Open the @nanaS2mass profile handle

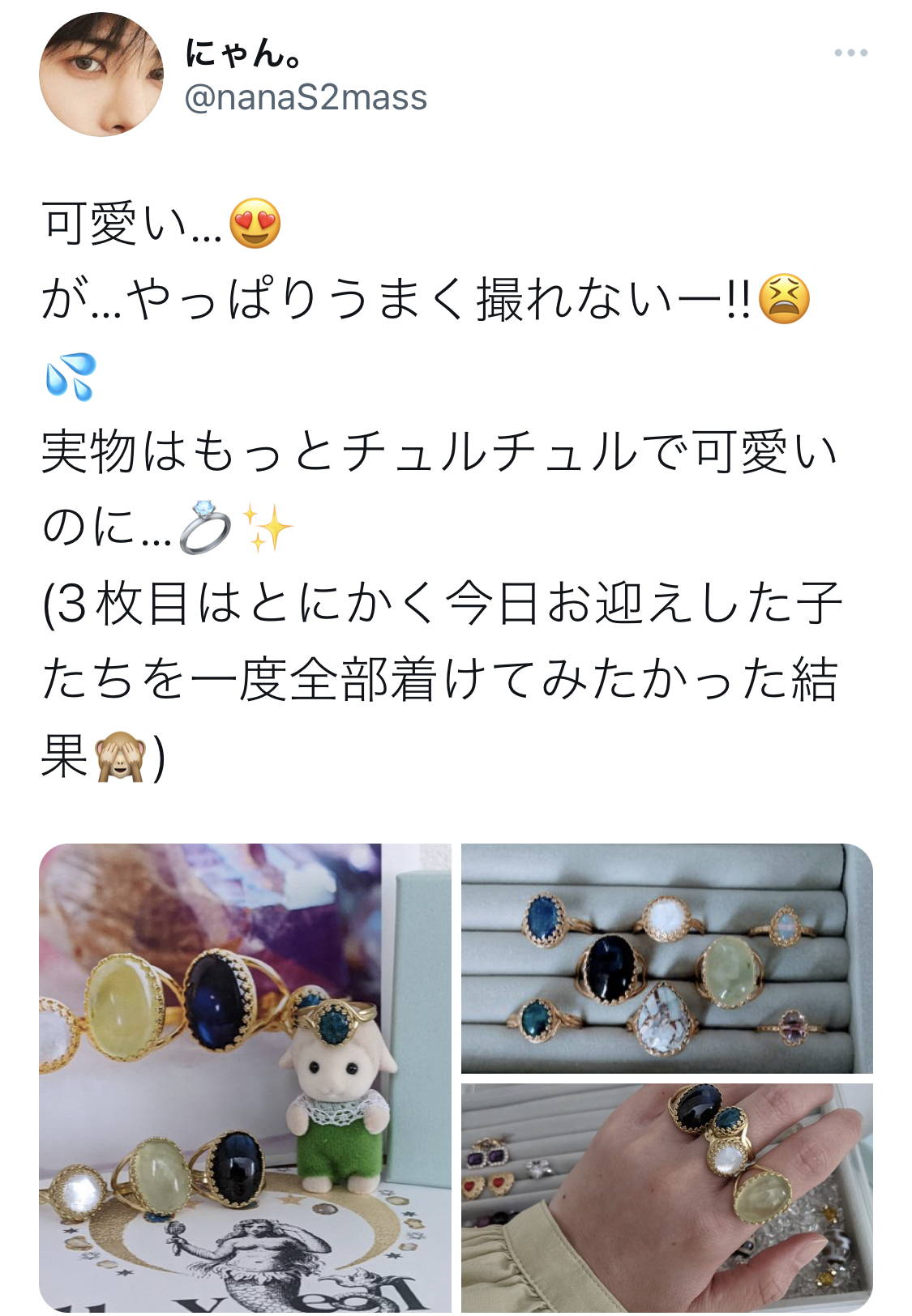tap(306, 98)
